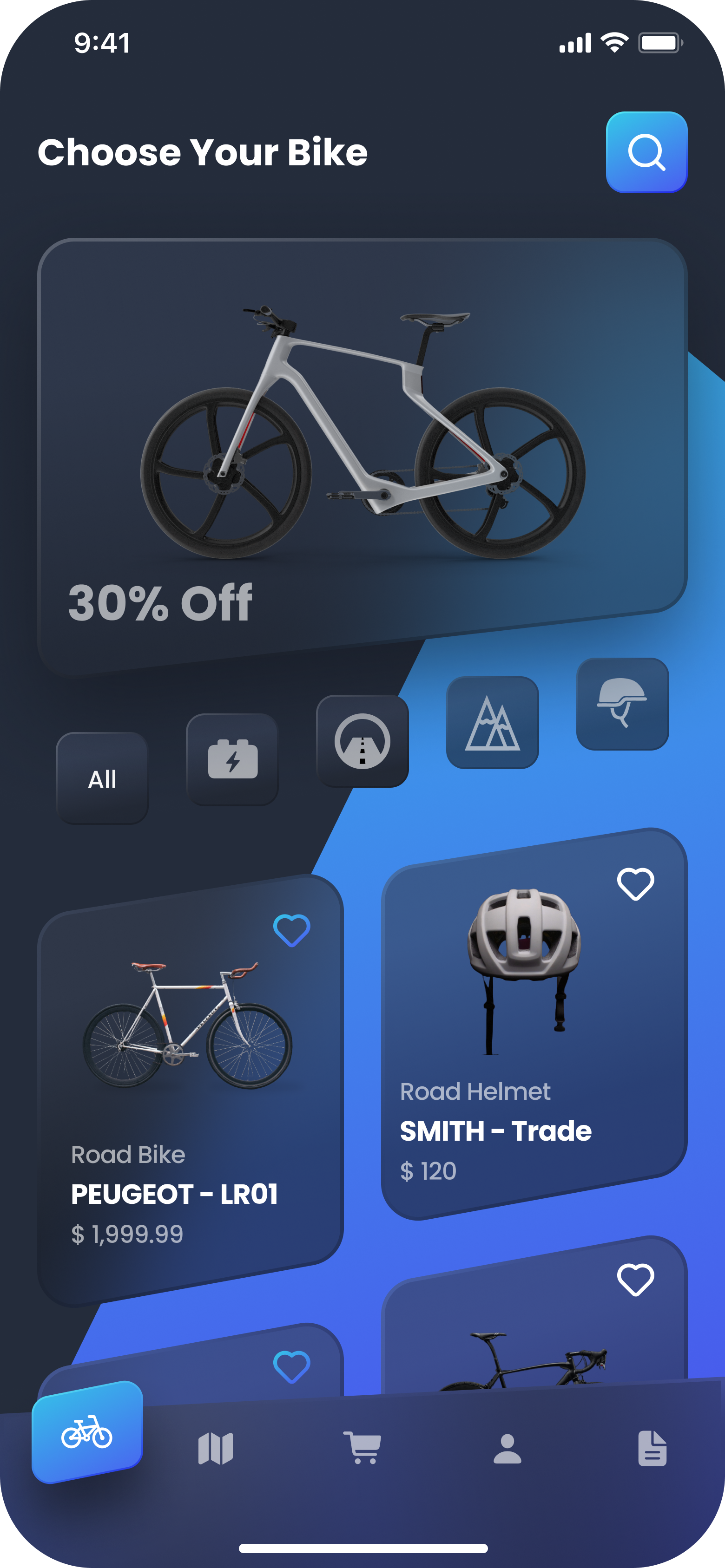The image size is (725, 1568).
Task: Filter by mountain bikes category
Action: pos(492,723)
